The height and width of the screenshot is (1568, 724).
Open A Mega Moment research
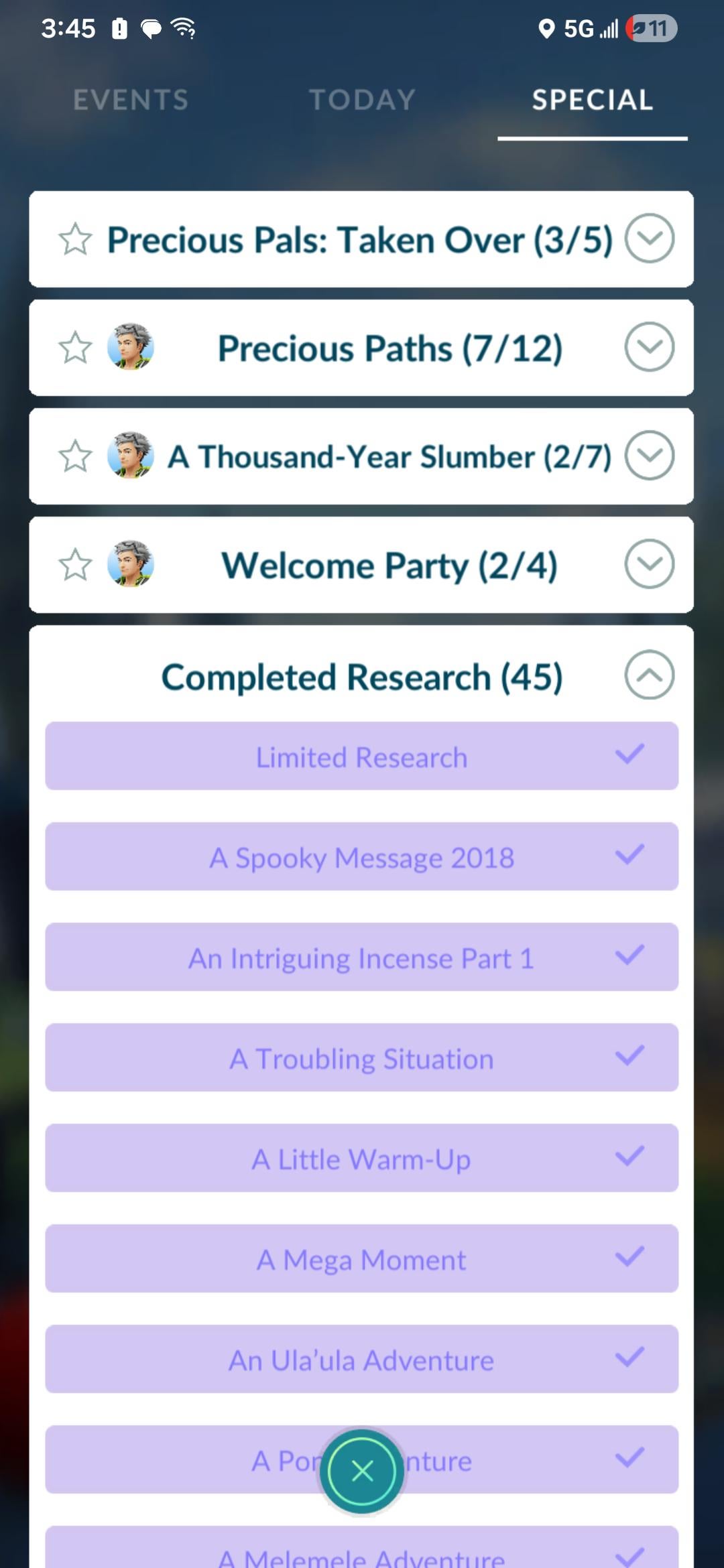point(362,1259)
